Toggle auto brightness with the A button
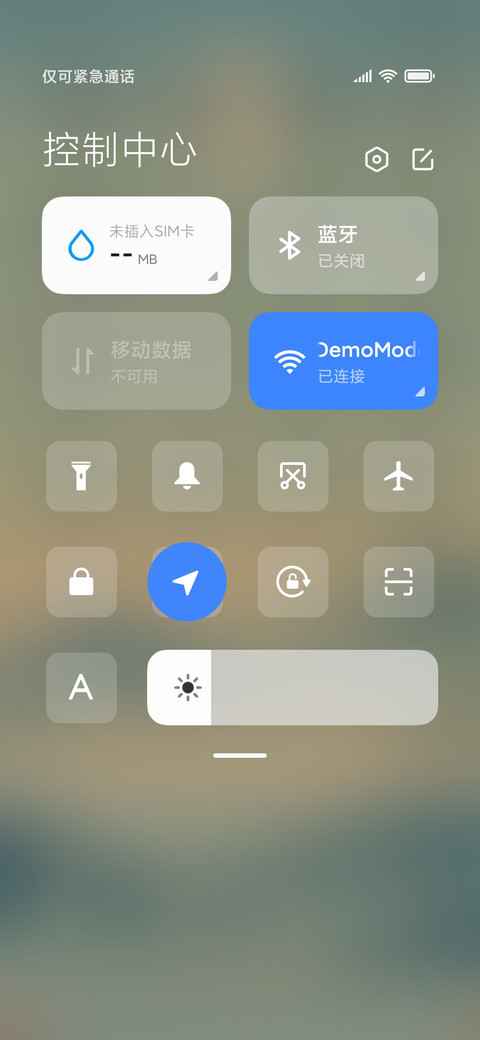This screenshot has width=480, height=1040. tap(82, 688)
